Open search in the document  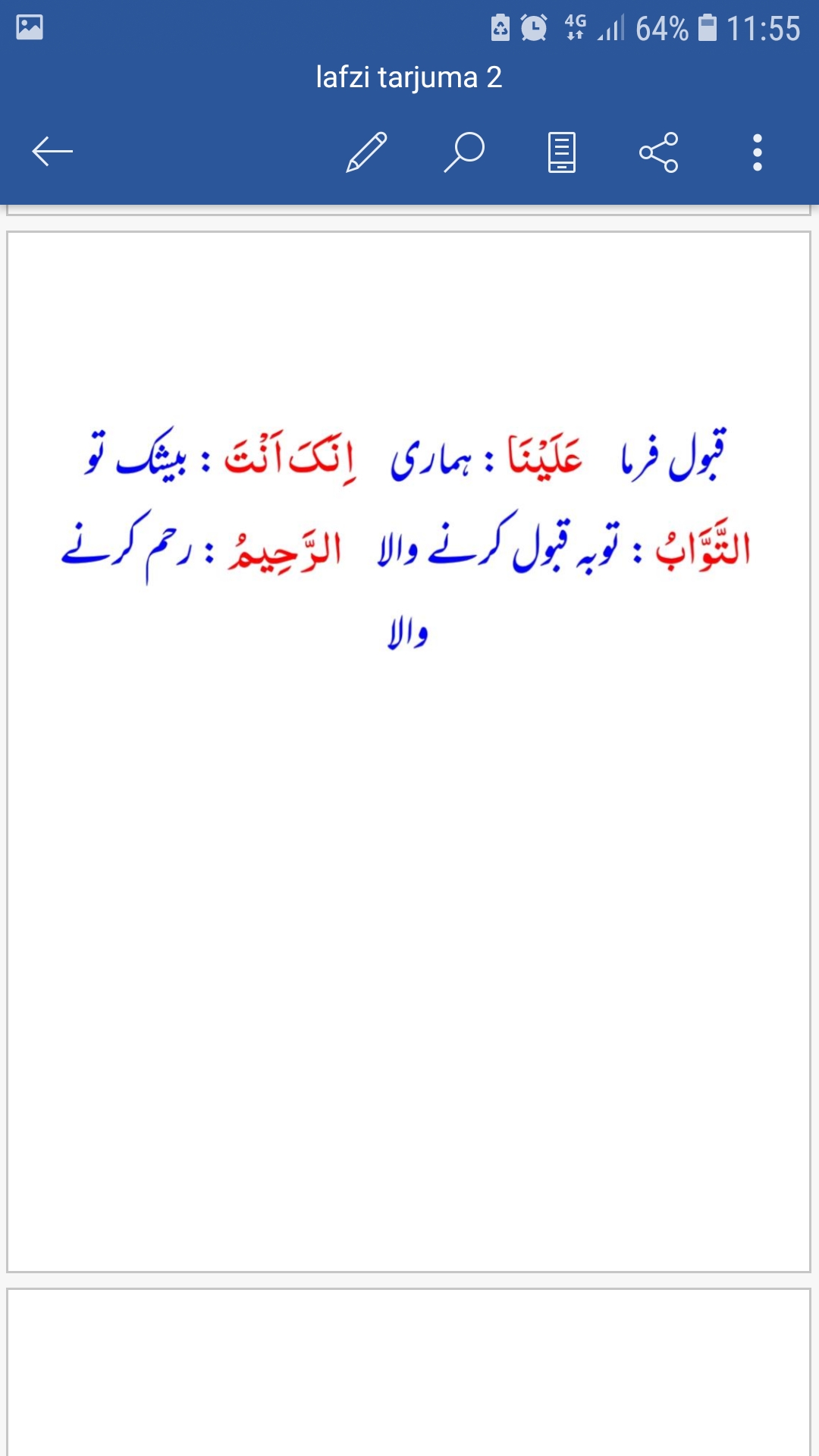464,152
